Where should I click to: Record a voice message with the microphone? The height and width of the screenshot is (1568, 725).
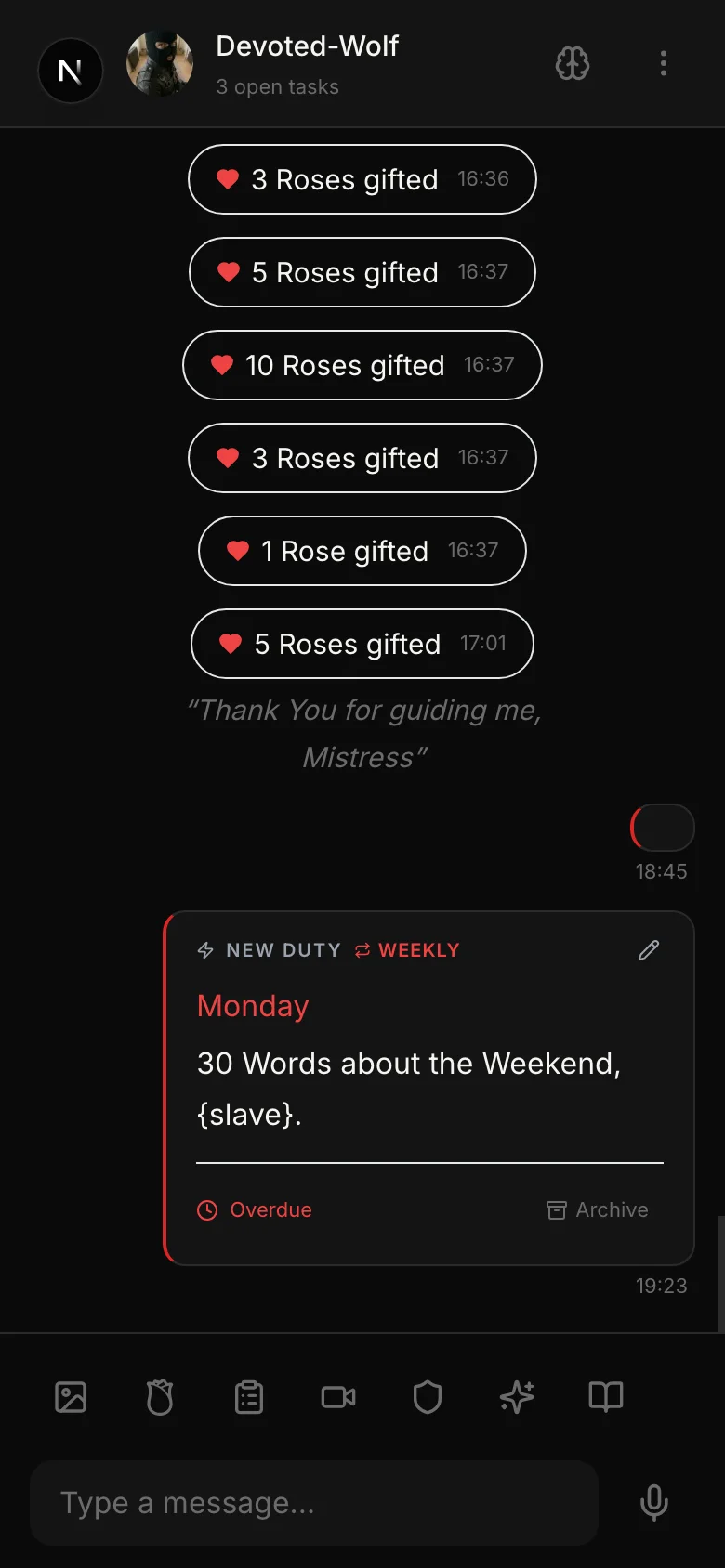coord(654,1503)
